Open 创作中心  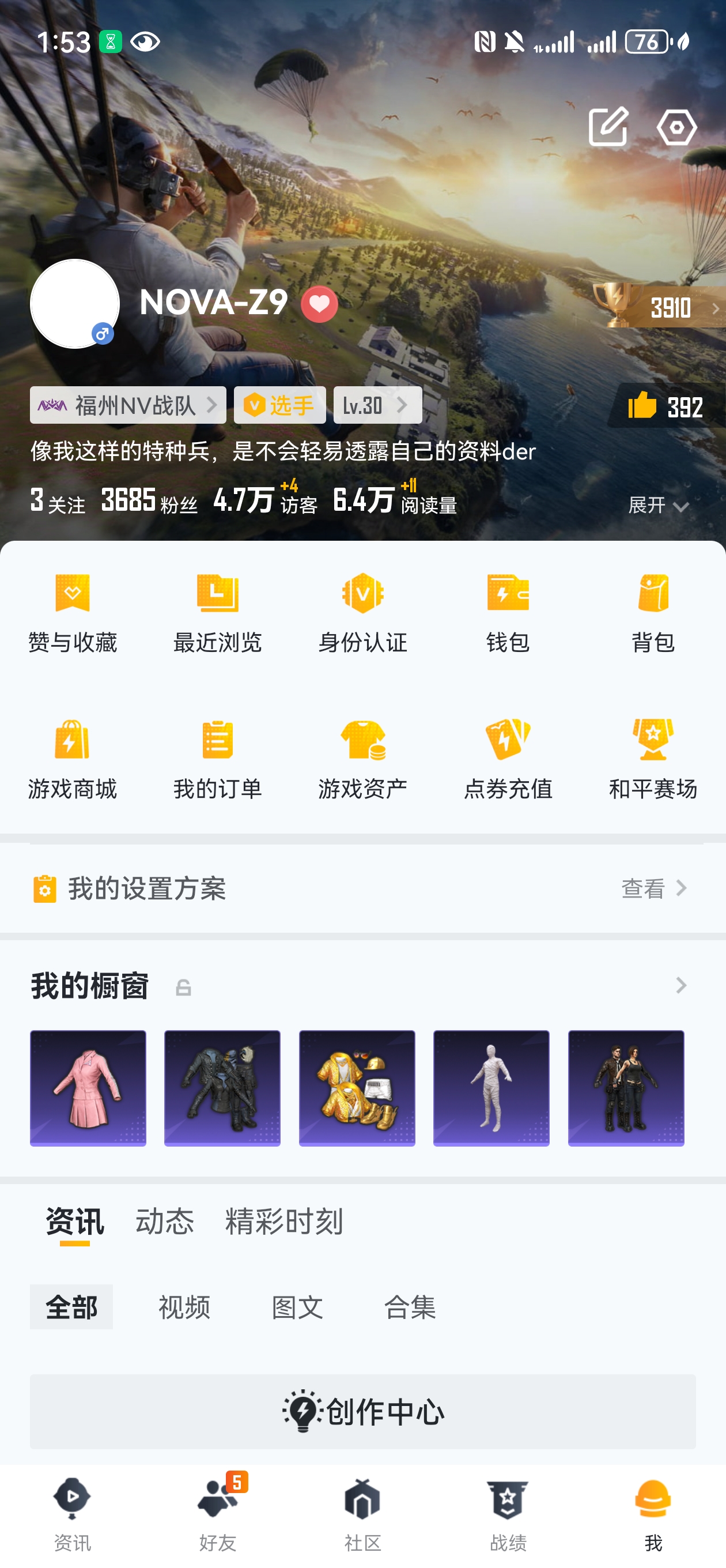(362, 1411)
